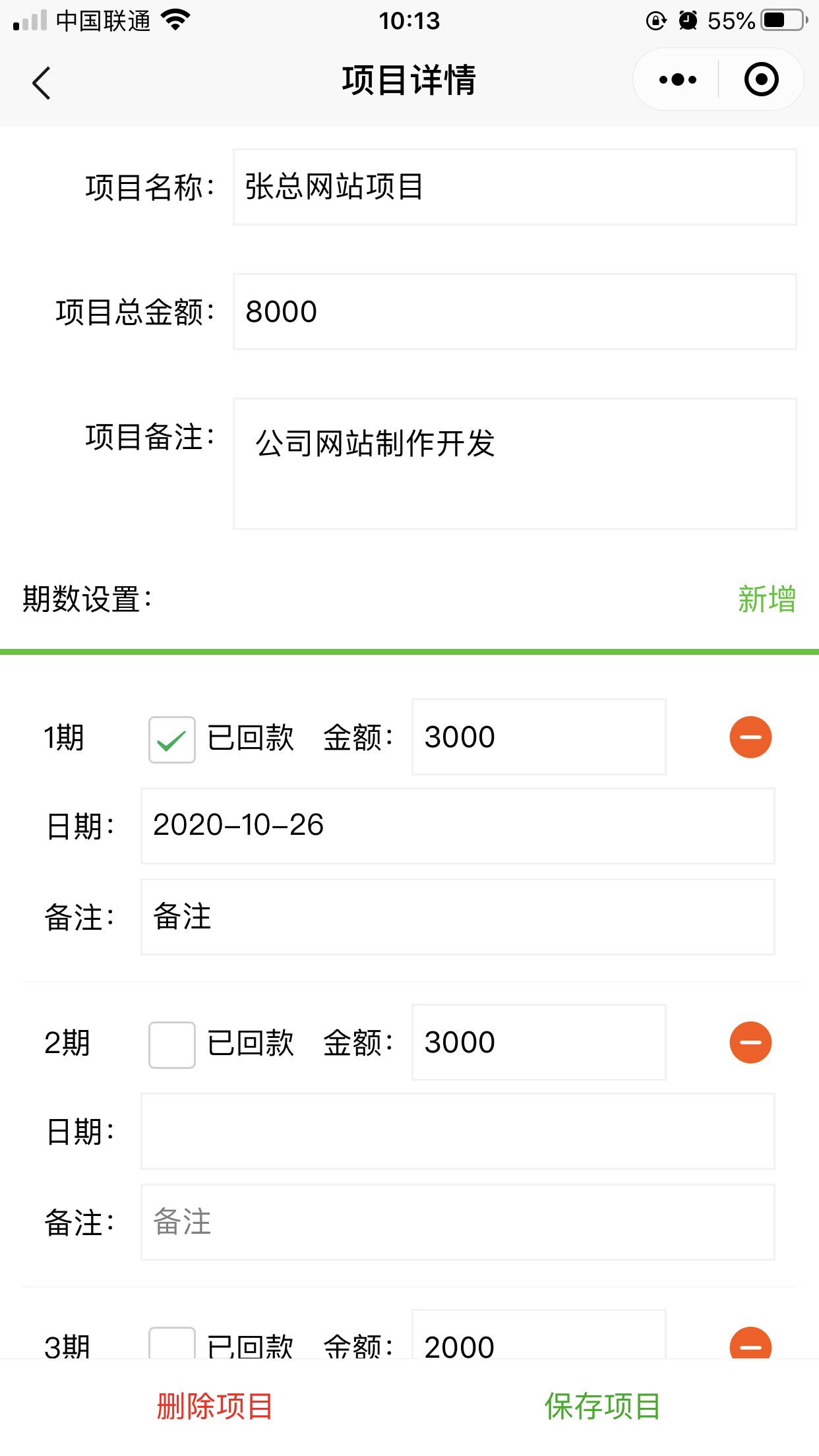Remove 1期 with its minus button
This screenshot has width=819, height=1456.
(750, 737)
